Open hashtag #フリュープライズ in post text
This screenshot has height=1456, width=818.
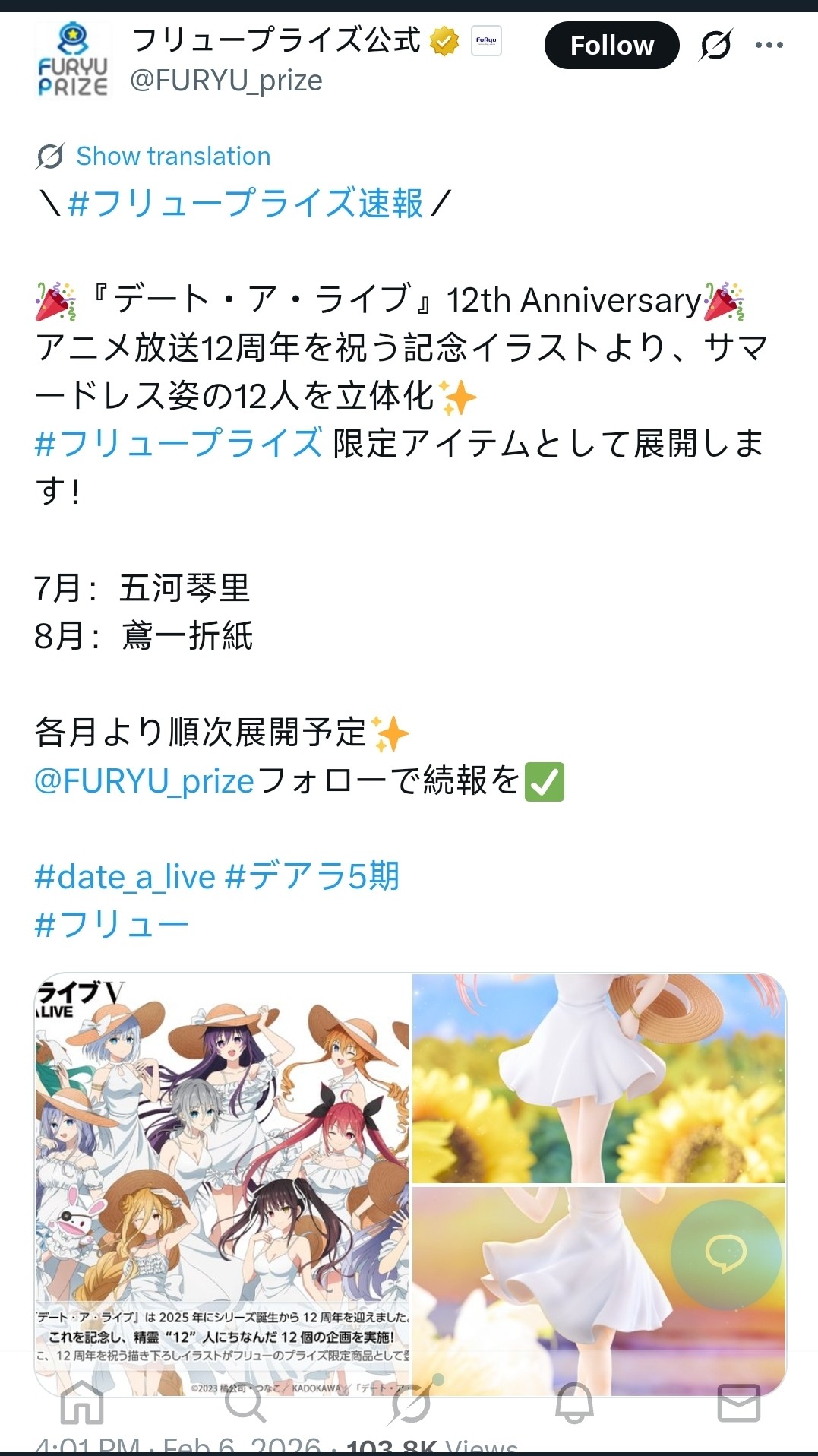coord(179,444)
